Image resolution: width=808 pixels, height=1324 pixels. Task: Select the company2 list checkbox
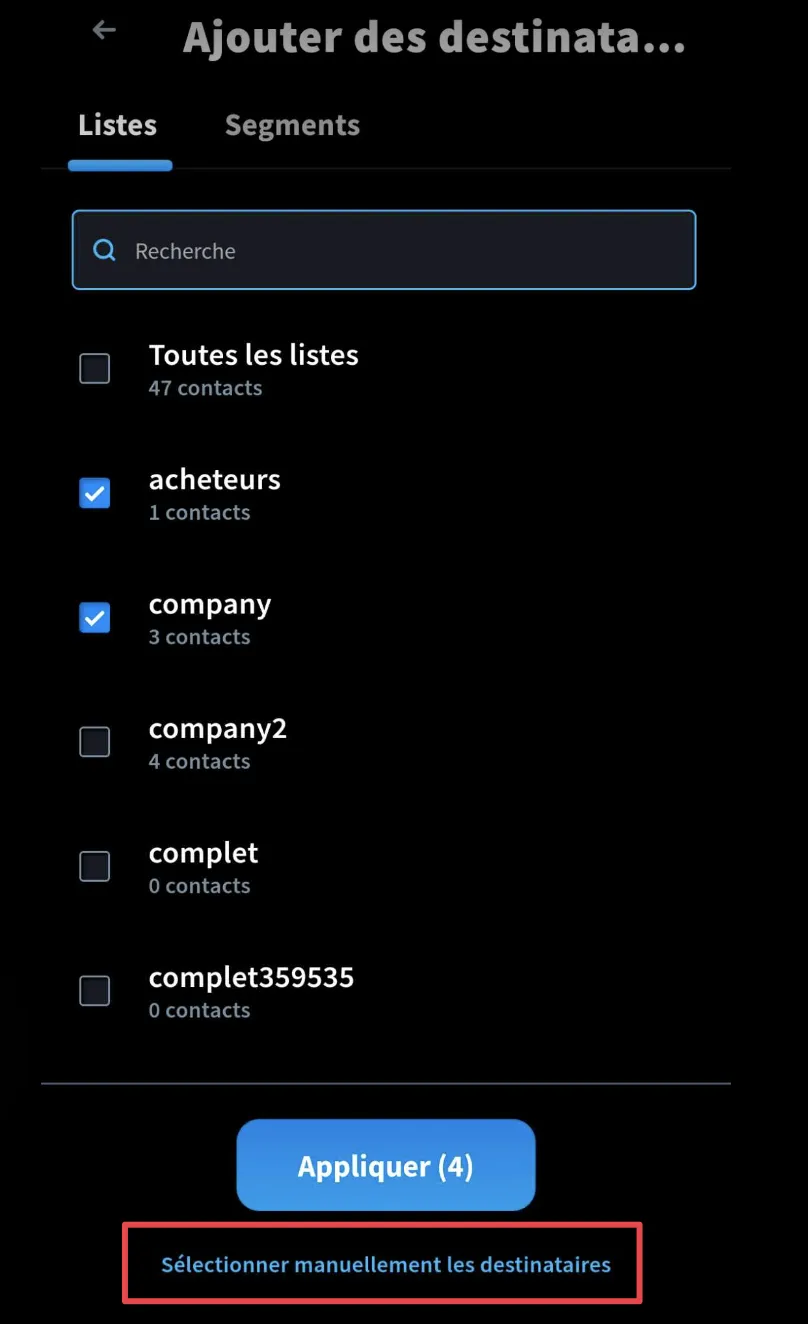[95, 742]
